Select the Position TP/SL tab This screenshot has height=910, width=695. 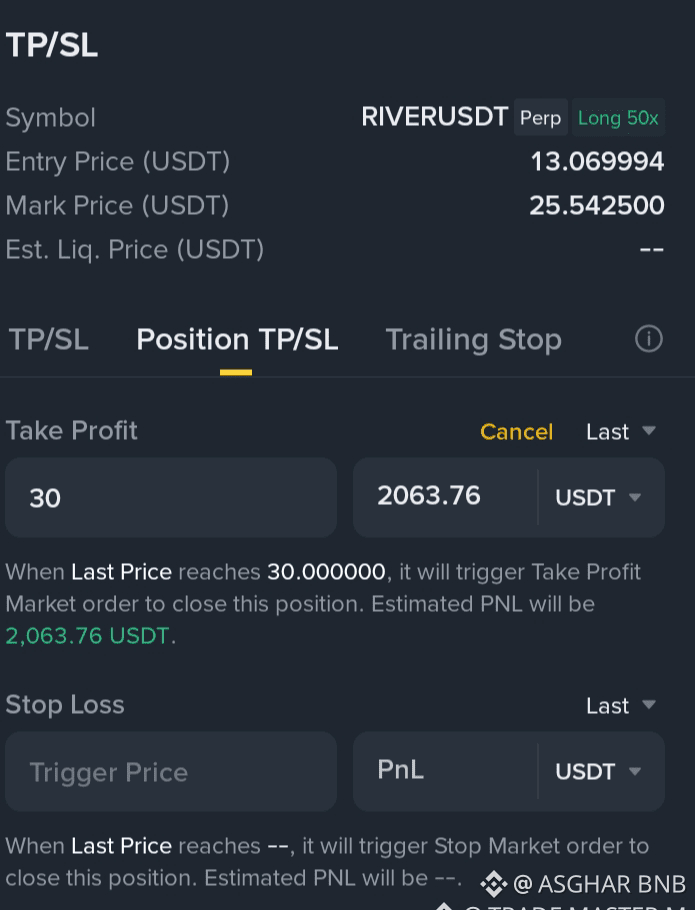237,340
